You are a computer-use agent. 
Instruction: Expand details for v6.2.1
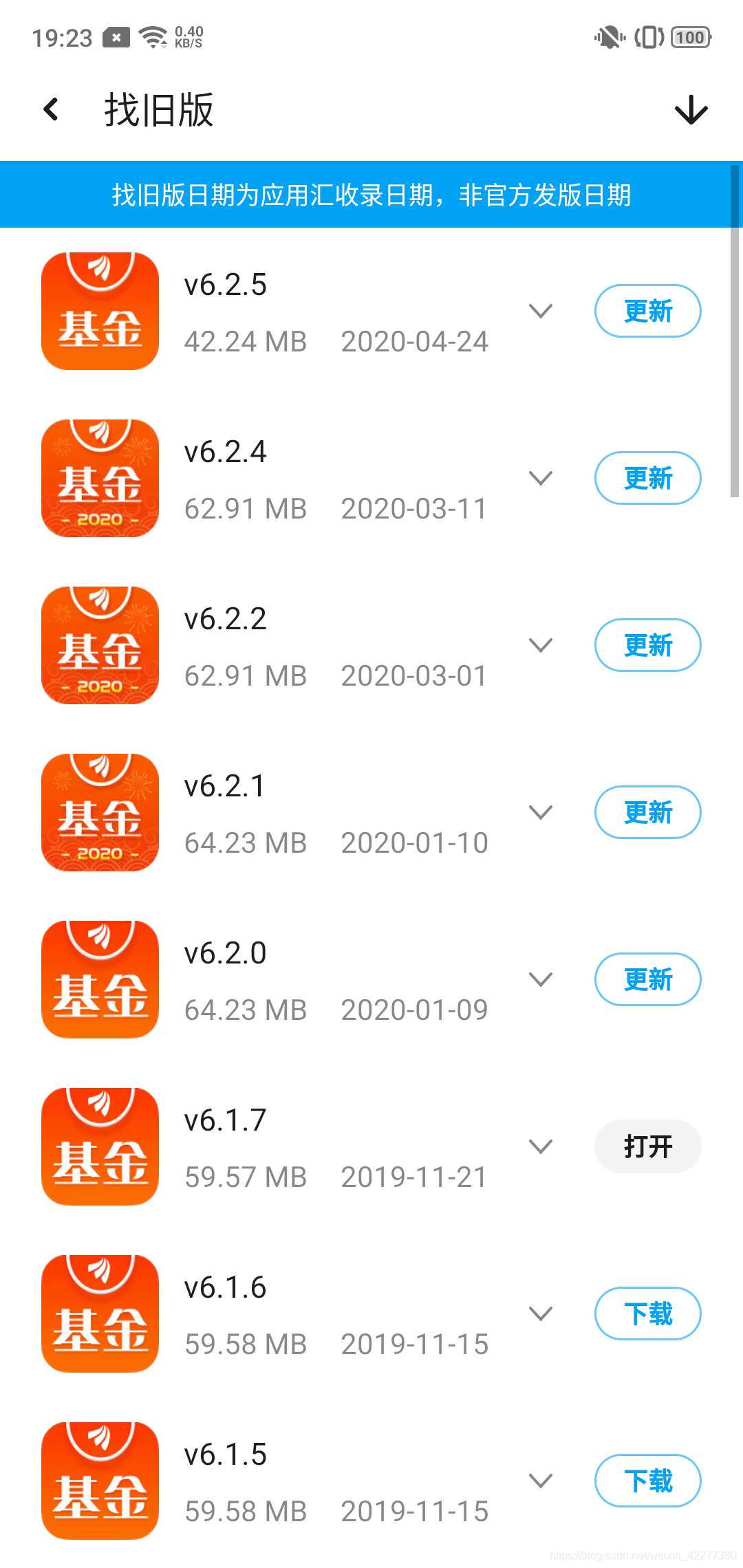(541, 813)
